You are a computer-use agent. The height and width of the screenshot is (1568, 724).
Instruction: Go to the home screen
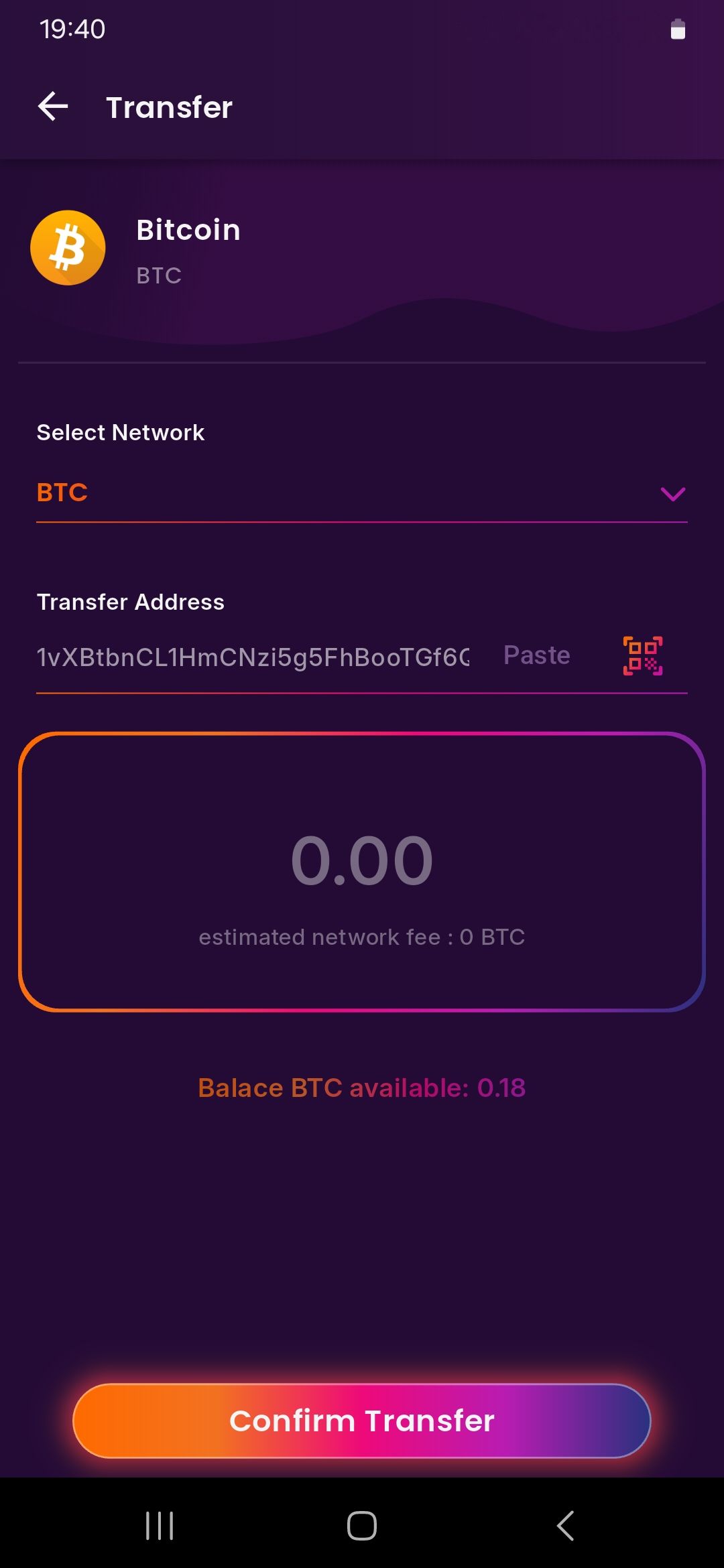pos(362,1526)
